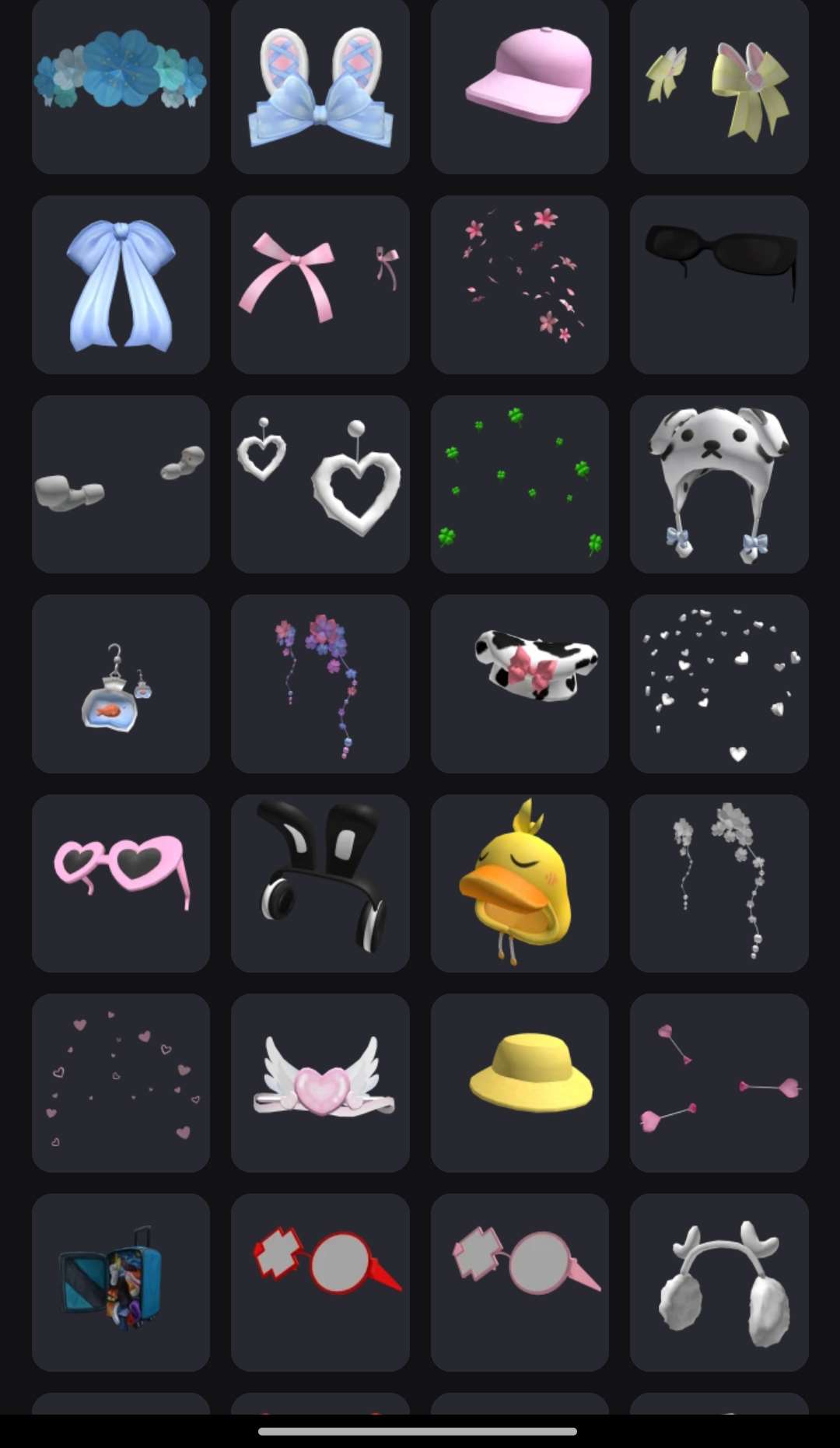840x1448 pixels.
Task: Tap the yellow bucket hat
Action: click(x=520, y=1082)
